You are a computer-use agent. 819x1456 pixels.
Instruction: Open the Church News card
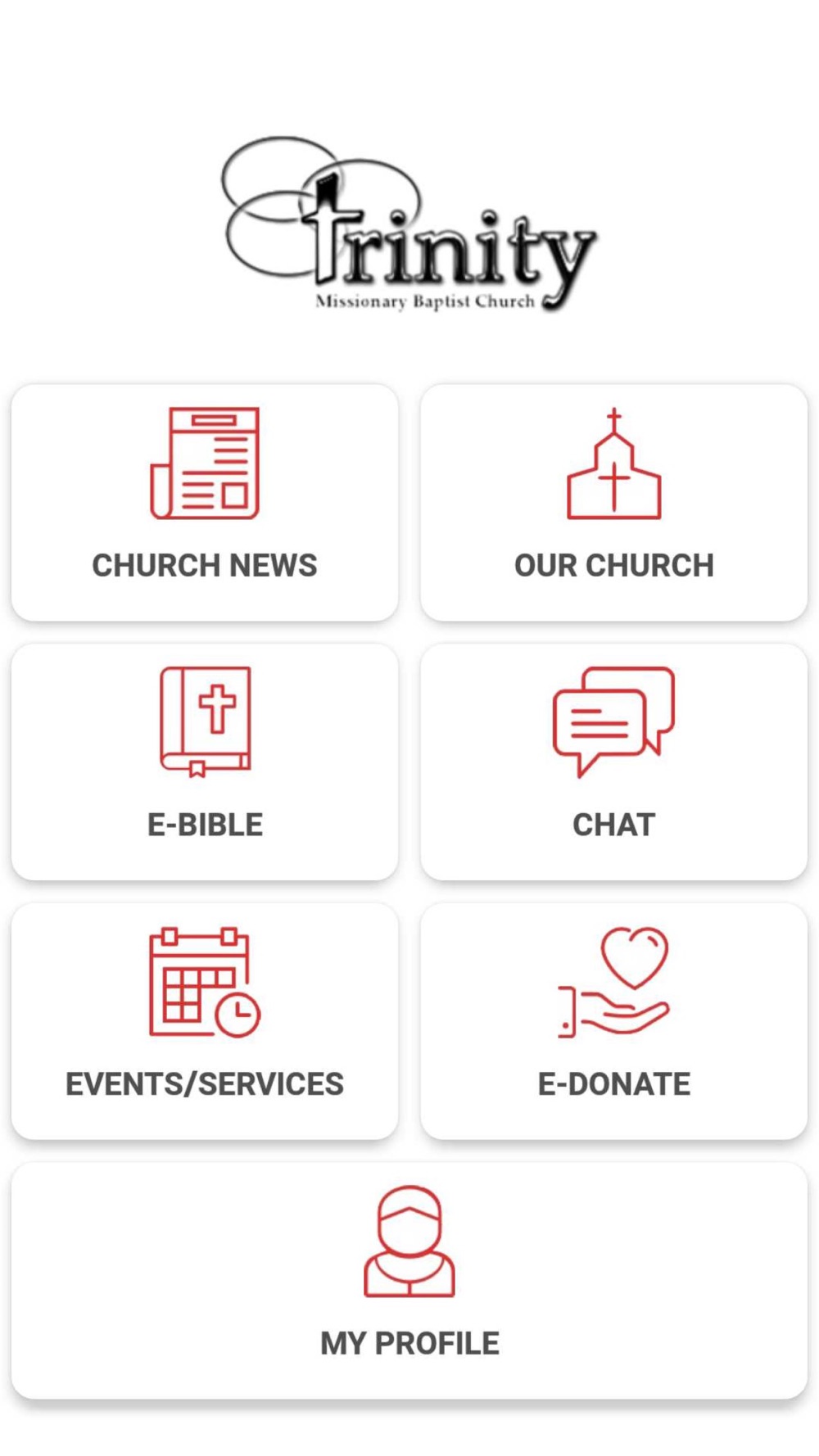(205, 502)
